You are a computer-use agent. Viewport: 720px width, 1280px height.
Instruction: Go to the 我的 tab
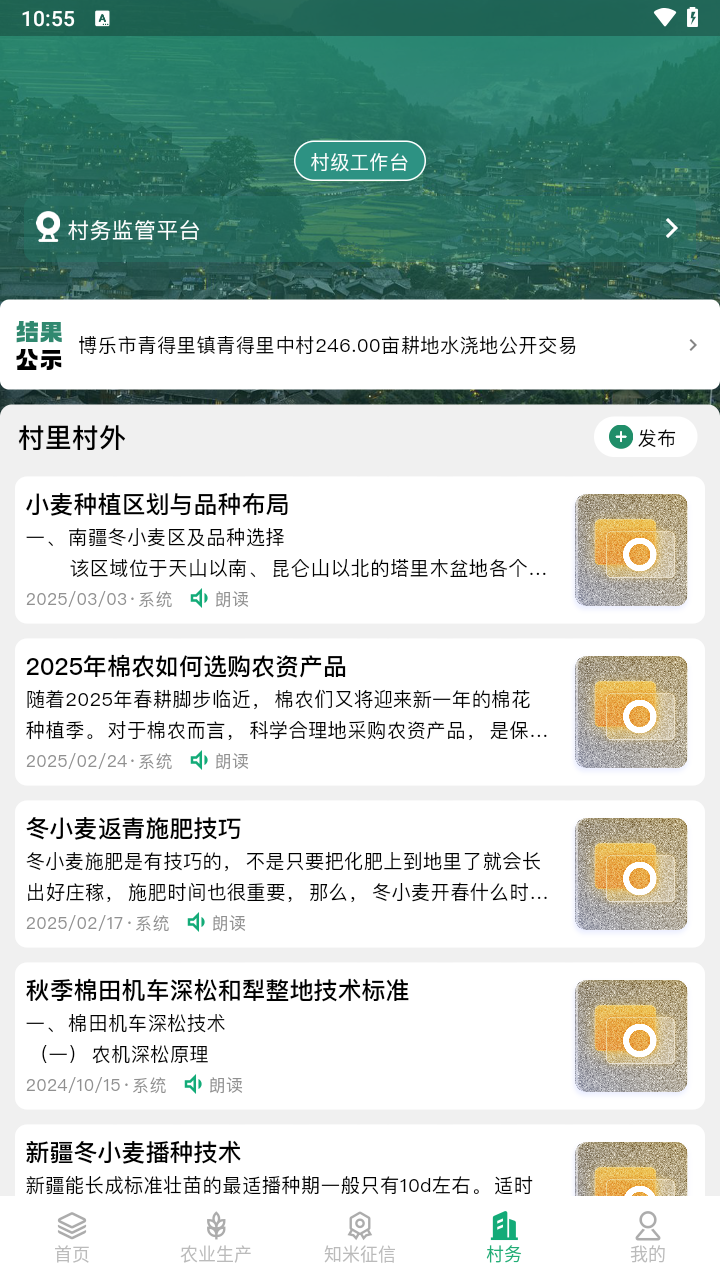tap(648, 1238)
